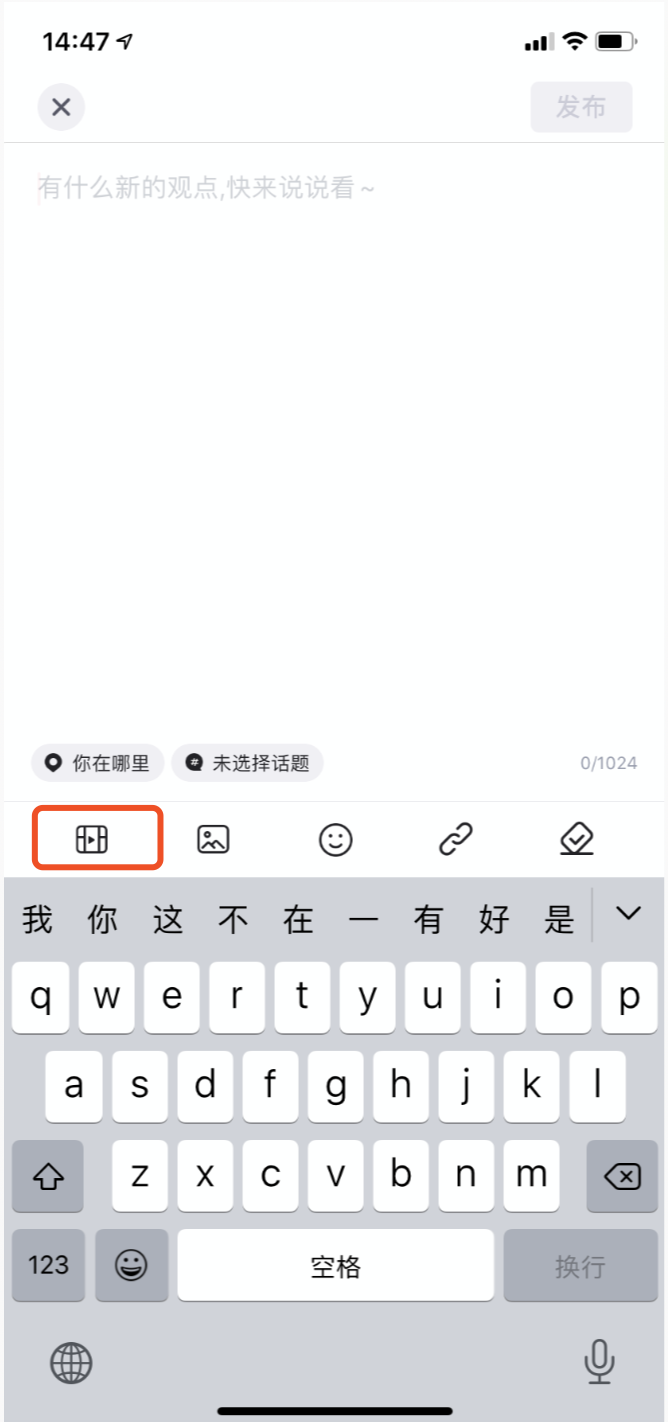Open the emoji picker in toolbar
The width and height of the screenshot is (668, 1422).
[335, 840]
